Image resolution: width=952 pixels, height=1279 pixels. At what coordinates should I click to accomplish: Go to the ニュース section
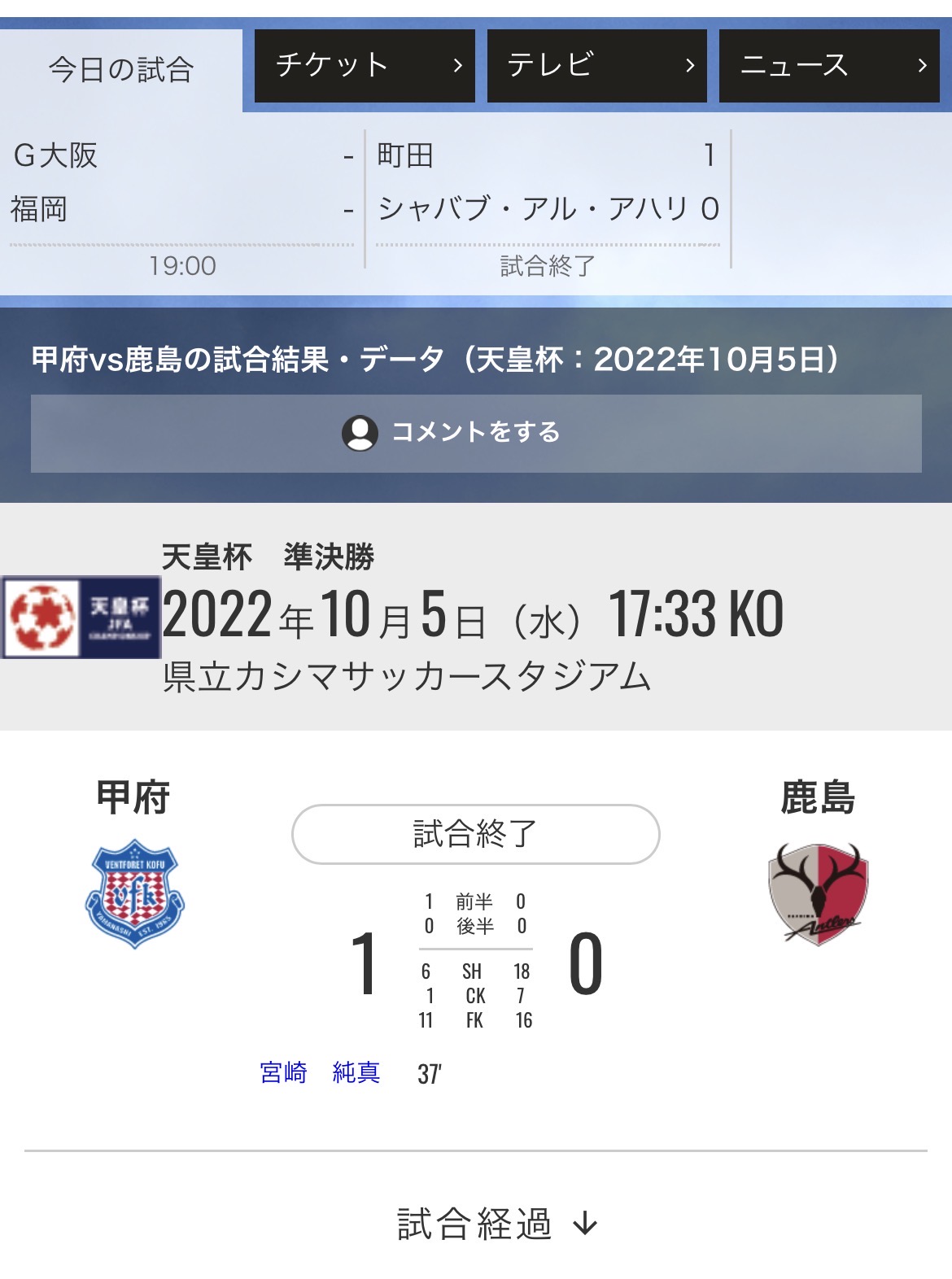pos(828,66)
